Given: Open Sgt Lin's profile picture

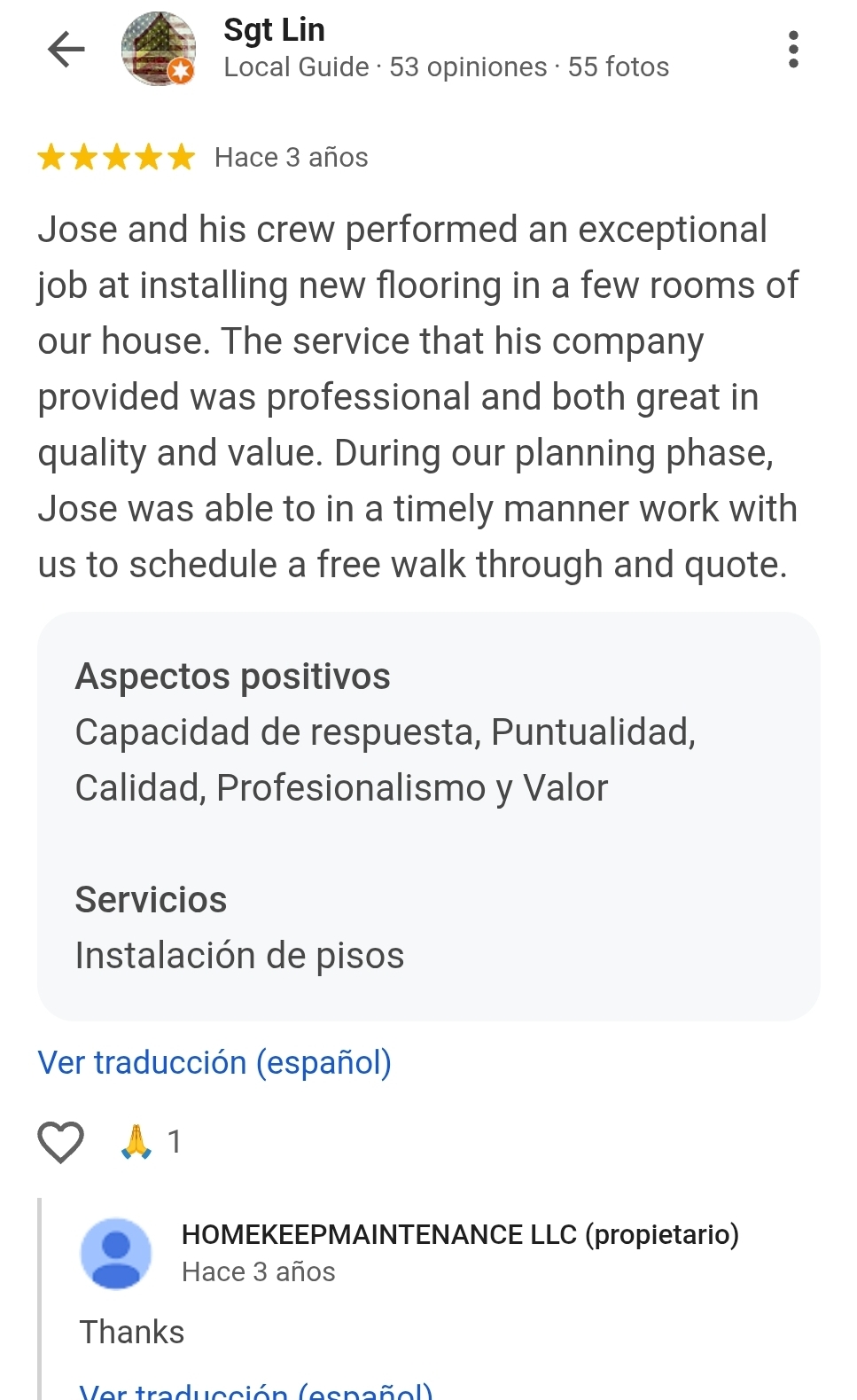Looking at the screenshot, I should point(159,49).
